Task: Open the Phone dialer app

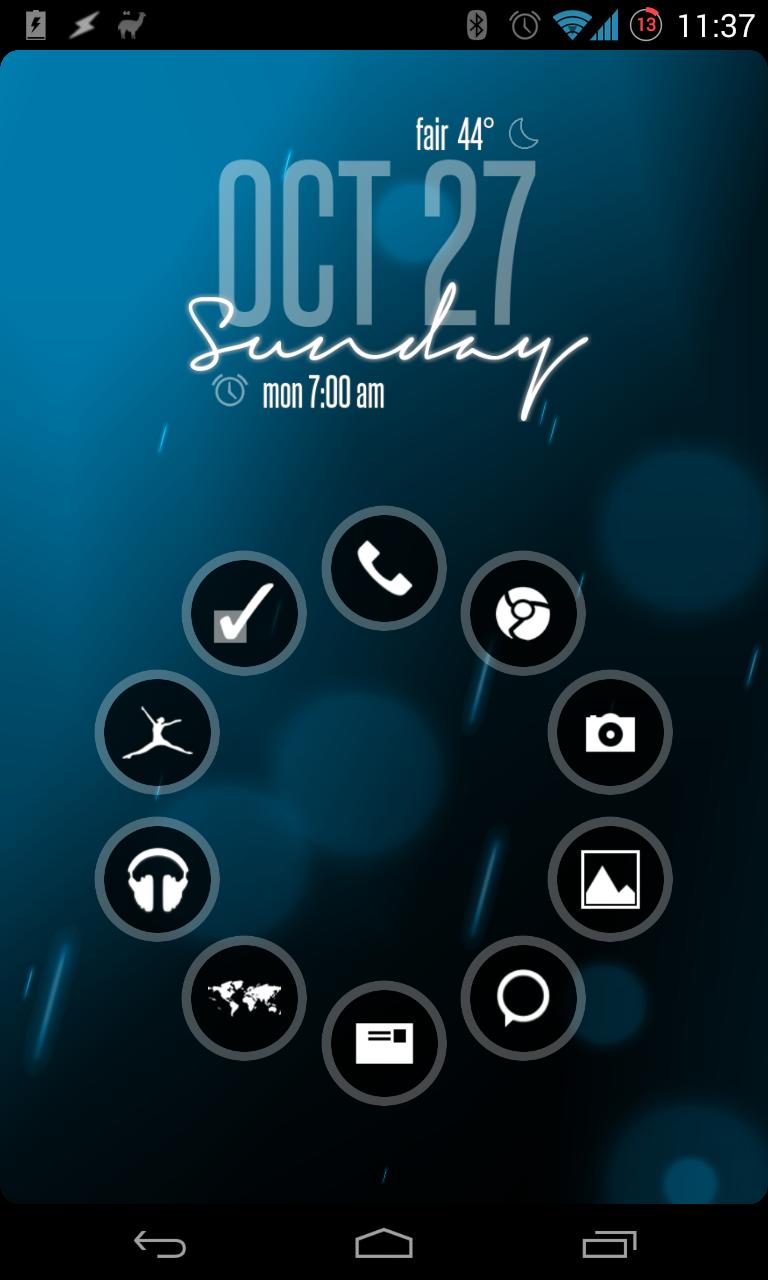Action: coord(384,568)
